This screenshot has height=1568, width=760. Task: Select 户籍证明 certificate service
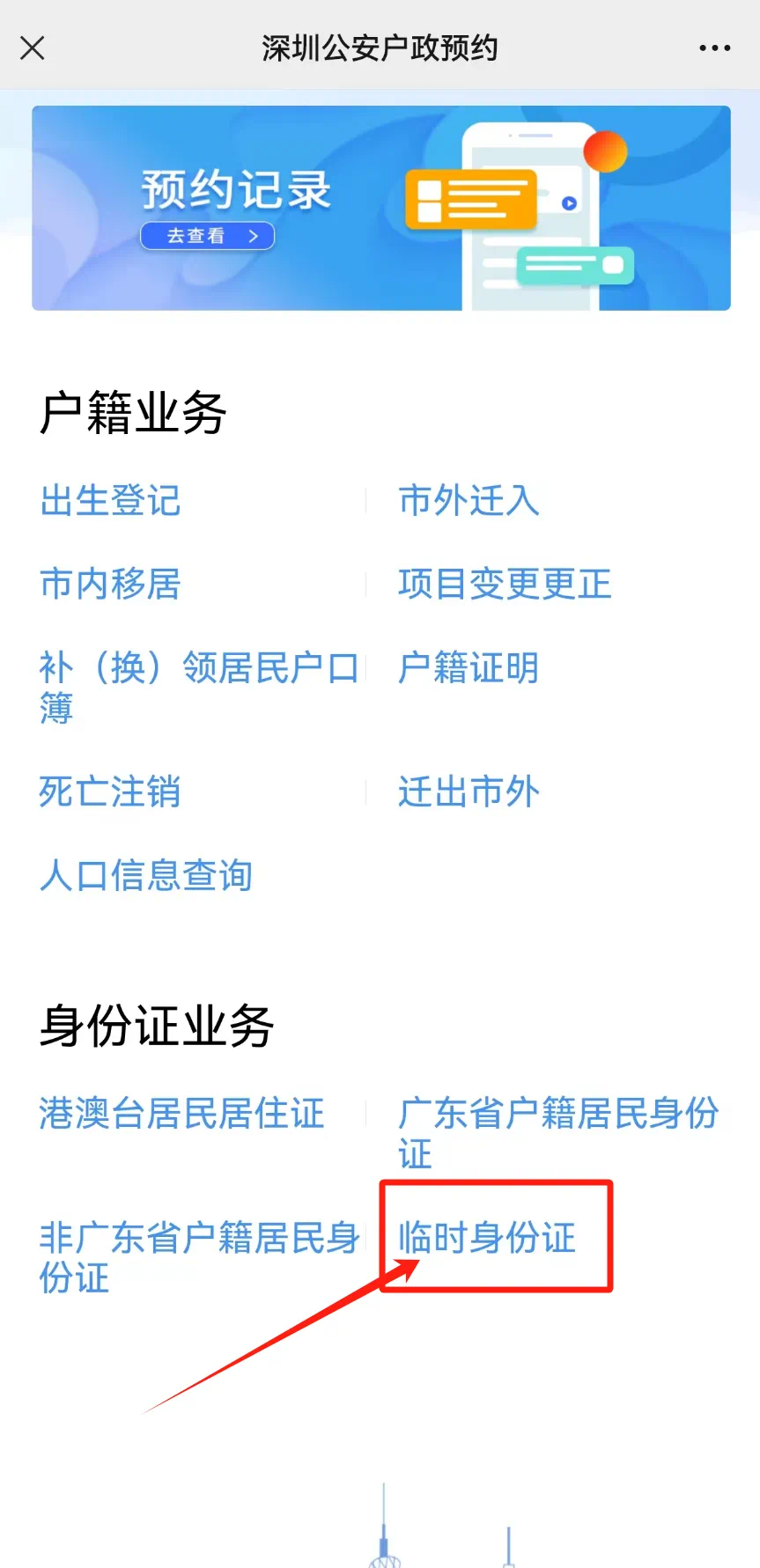pyautogui.click(x=468, y=669)
